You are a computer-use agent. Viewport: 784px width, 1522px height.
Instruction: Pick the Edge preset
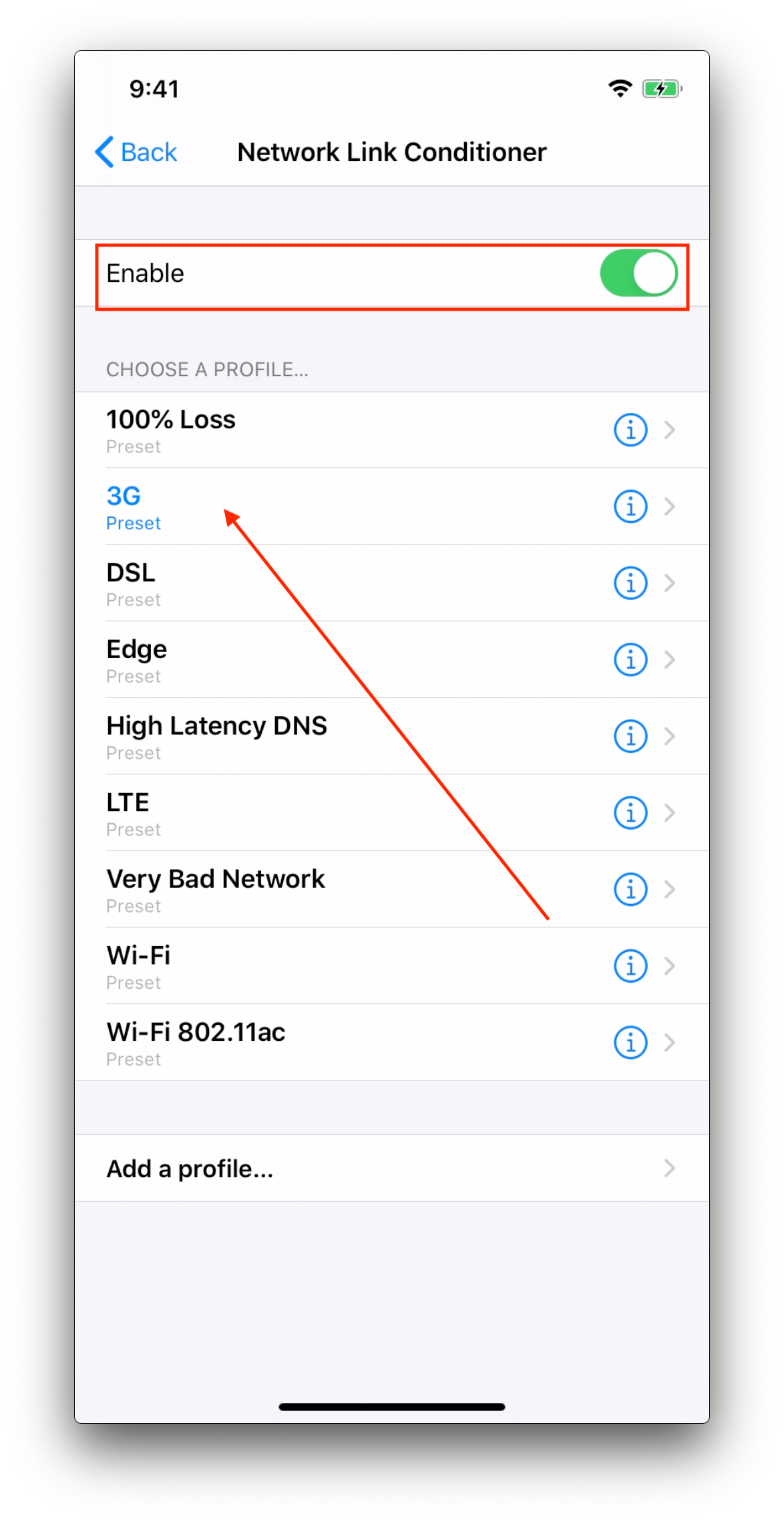click(392, 659)
